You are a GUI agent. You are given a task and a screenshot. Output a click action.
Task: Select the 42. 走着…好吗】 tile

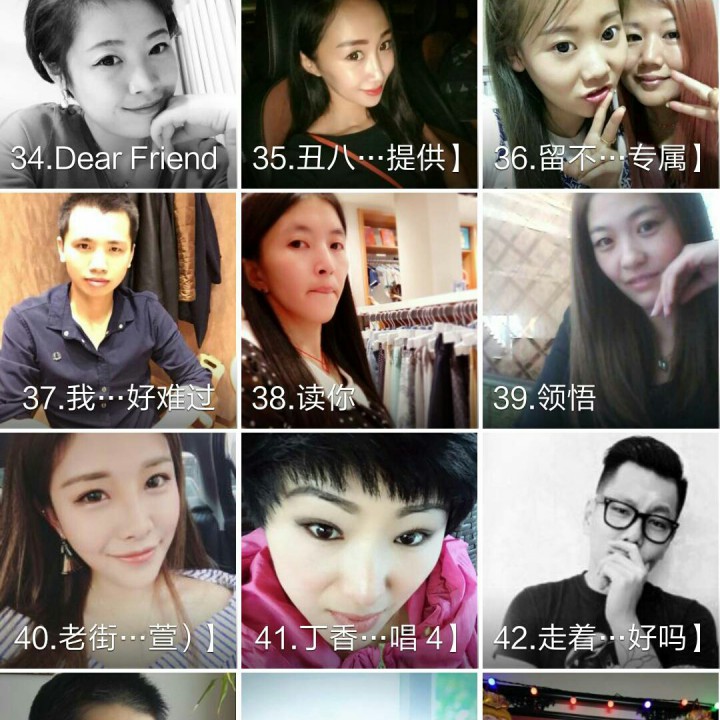(x=600, y=550)
